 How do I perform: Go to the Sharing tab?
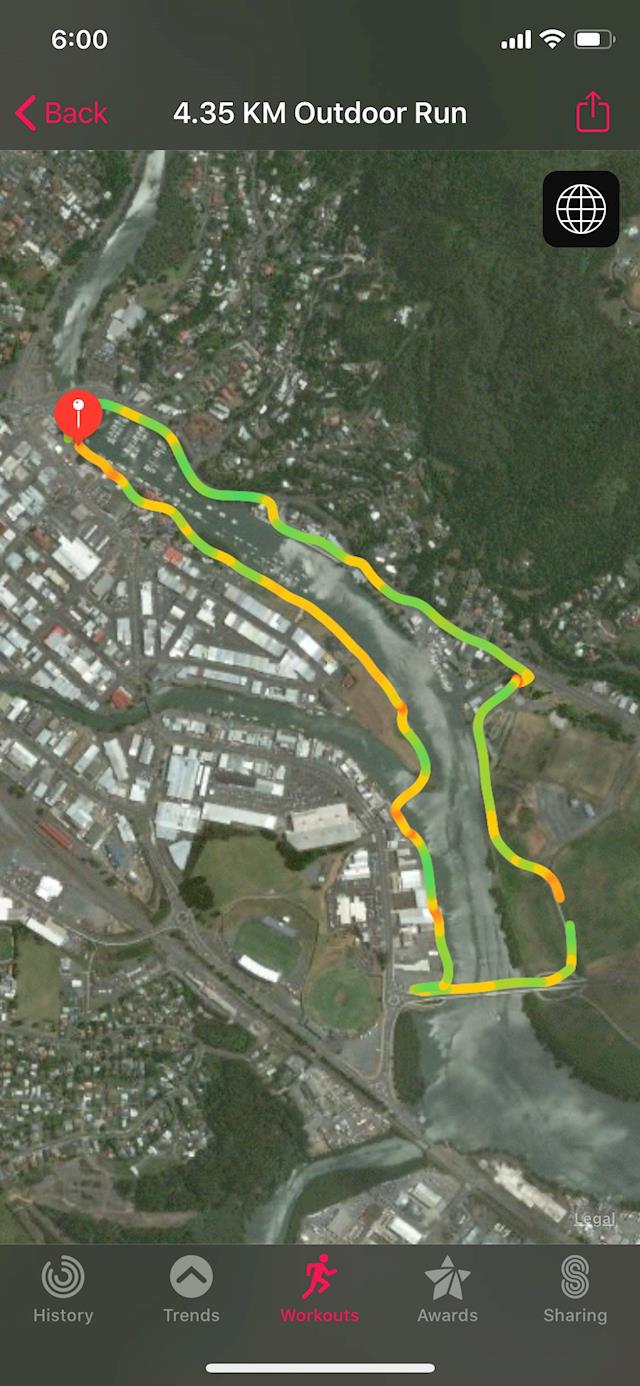click(575, 1290)
